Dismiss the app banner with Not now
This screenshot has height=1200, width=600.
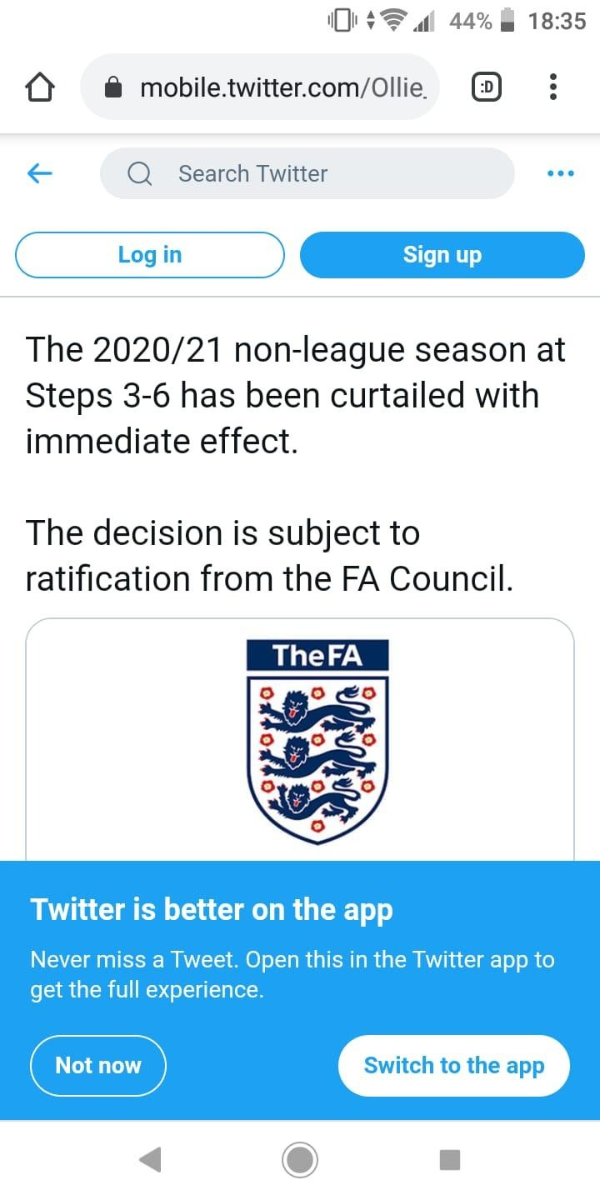click(x=98, y=1065)
